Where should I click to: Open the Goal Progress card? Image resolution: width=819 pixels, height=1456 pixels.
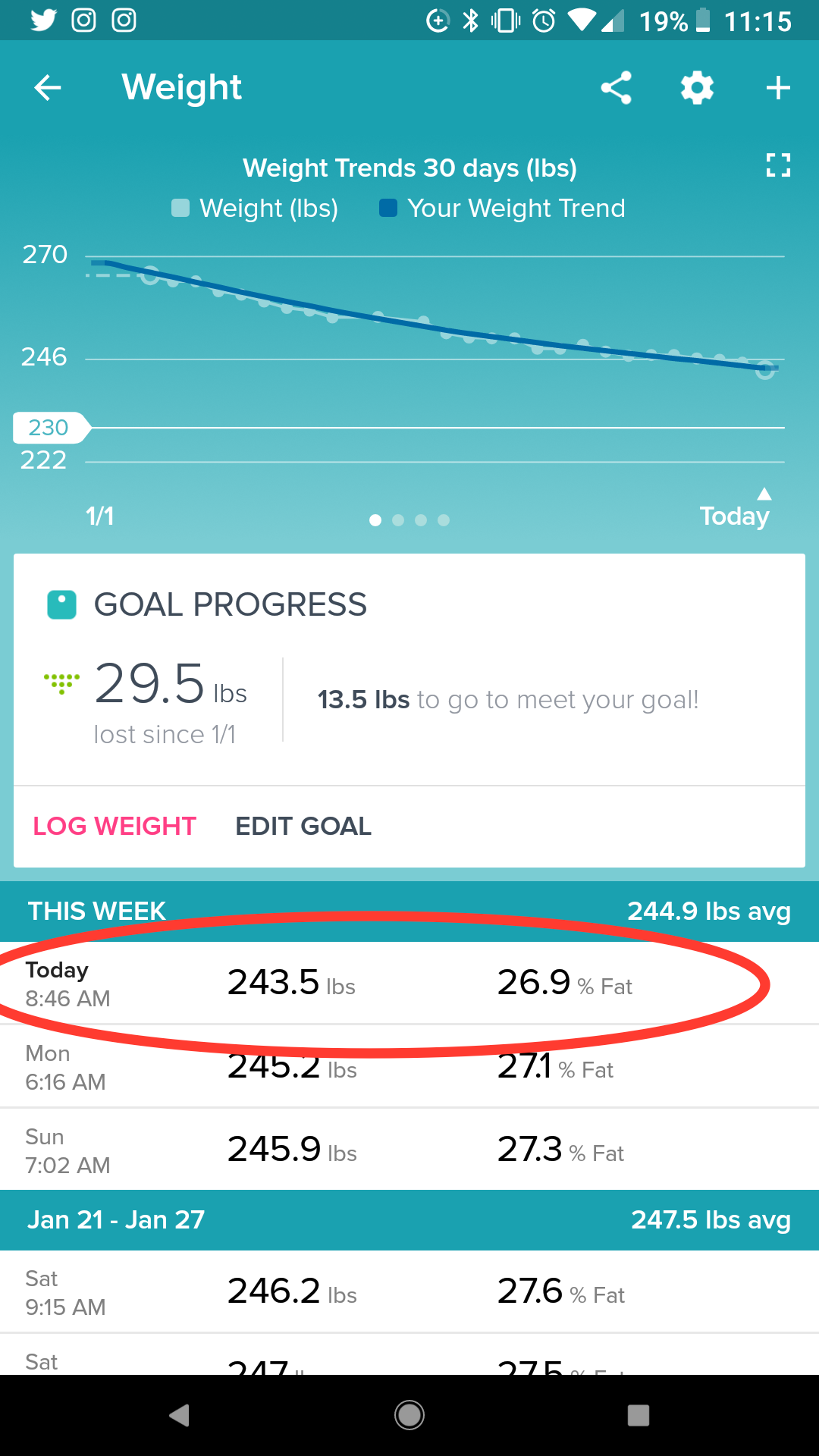pyautogui.click(x=409, y=670)
